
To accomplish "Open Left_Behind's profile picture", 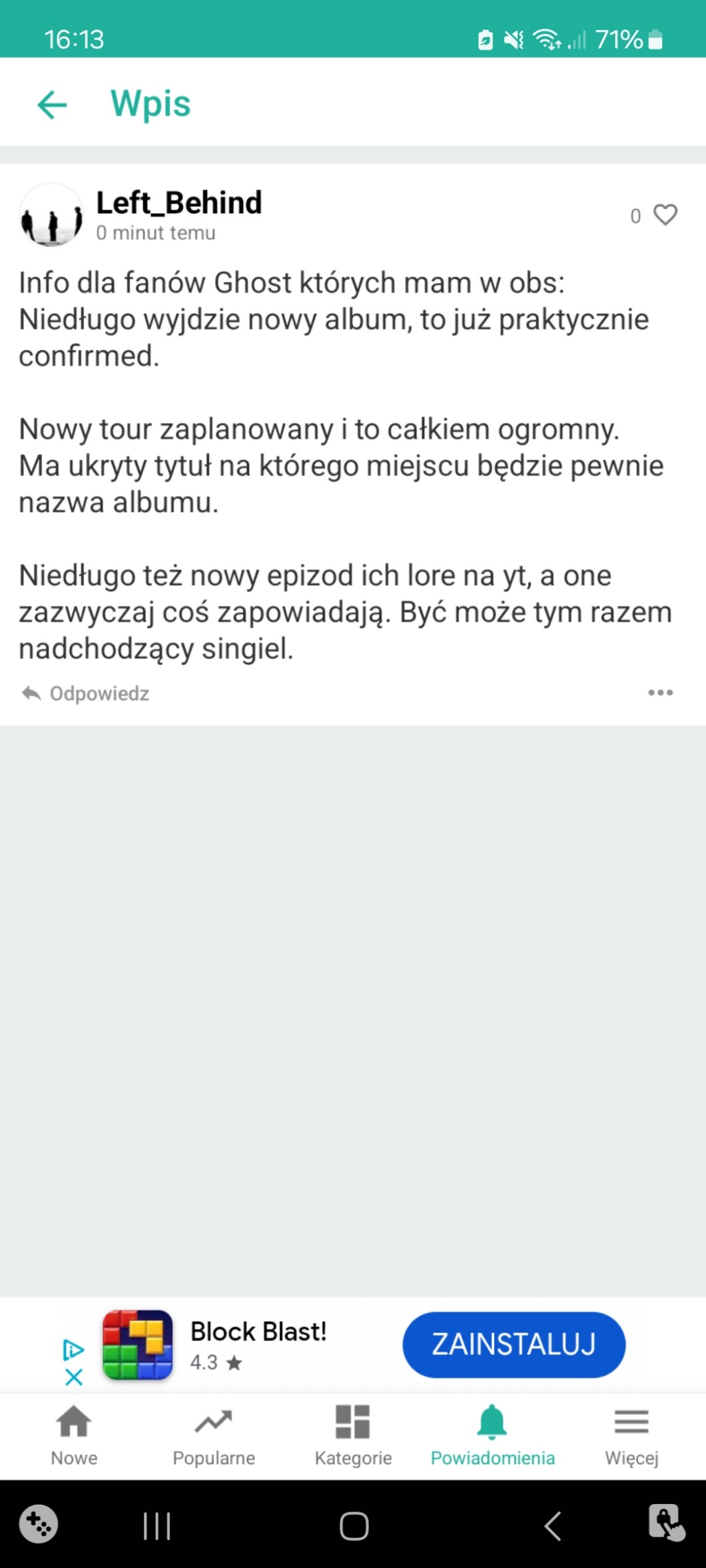I will (51, 216).
